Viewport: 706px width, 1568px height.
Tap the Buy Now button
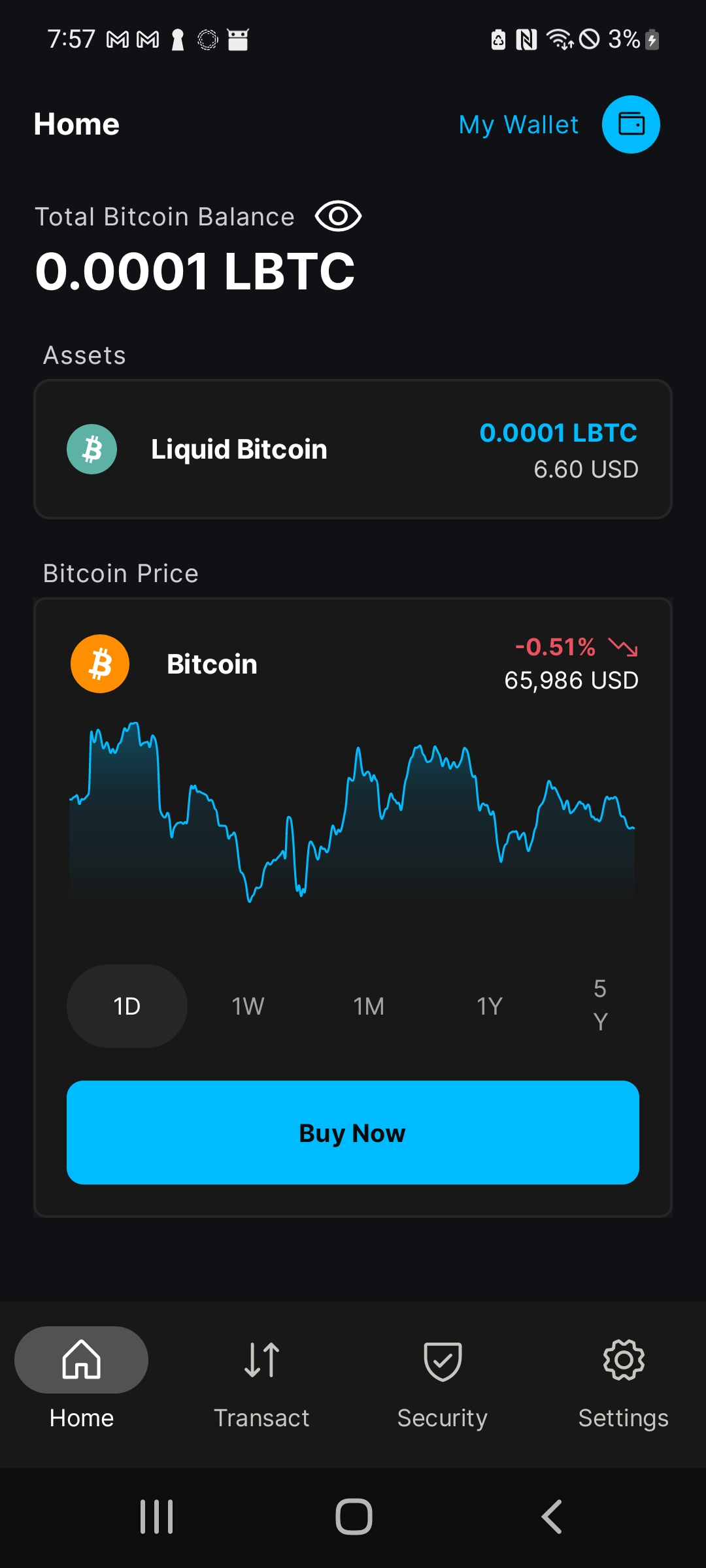click(353, 1132)
